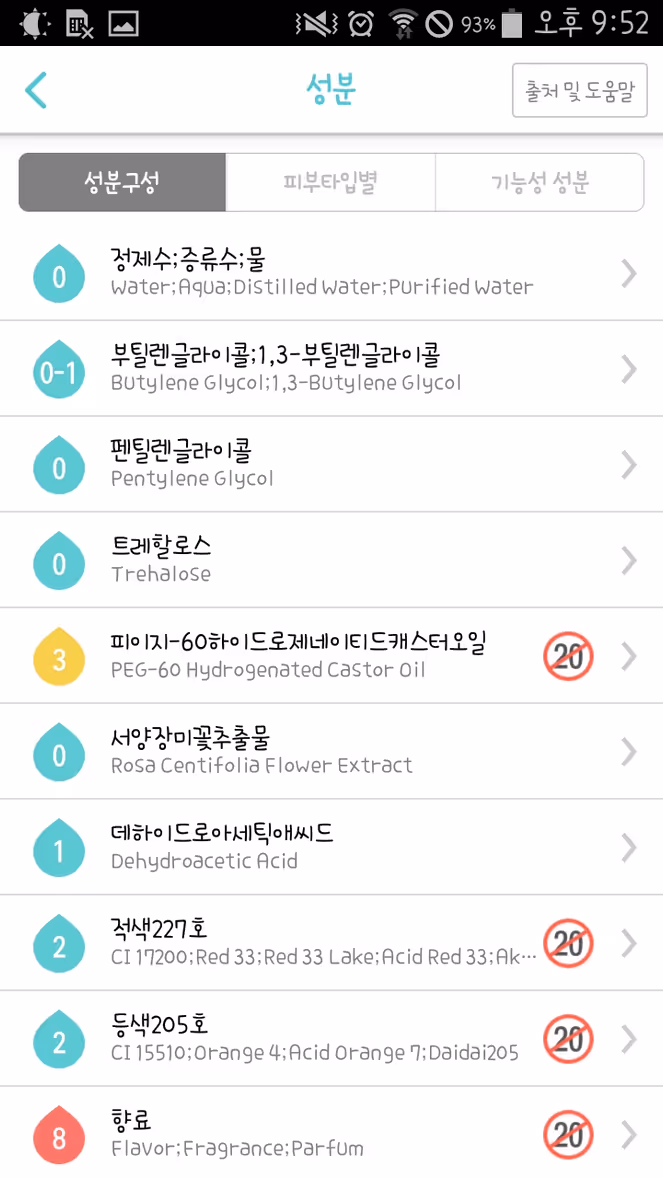View the 서양장미꽃추출물 ingredient

332,751
